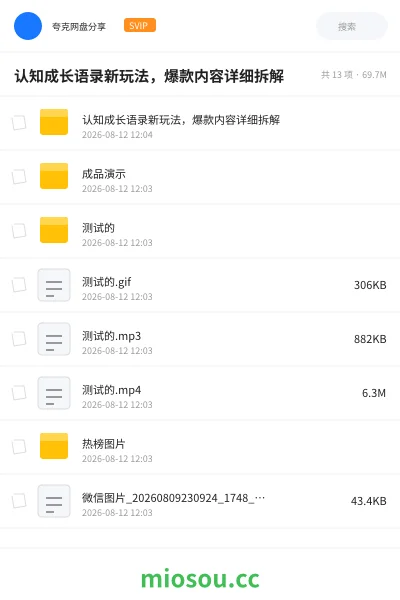This screenshot has width=400, height=600.
Task: Open the 夸克网盘分享 profile avatar
Action: click(x=28, y=26)
